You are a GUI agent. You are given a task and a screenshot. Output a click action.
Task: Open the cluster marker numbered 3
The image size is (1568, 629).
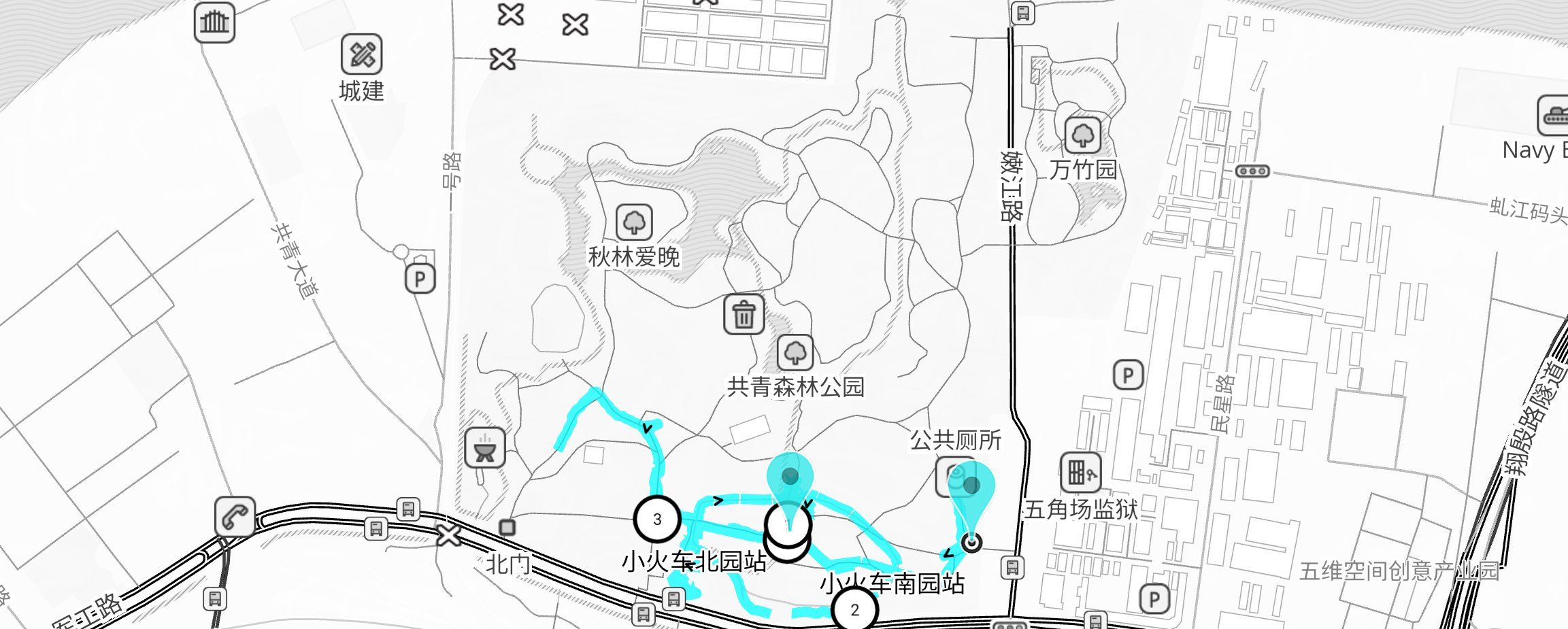pos(656,520)
